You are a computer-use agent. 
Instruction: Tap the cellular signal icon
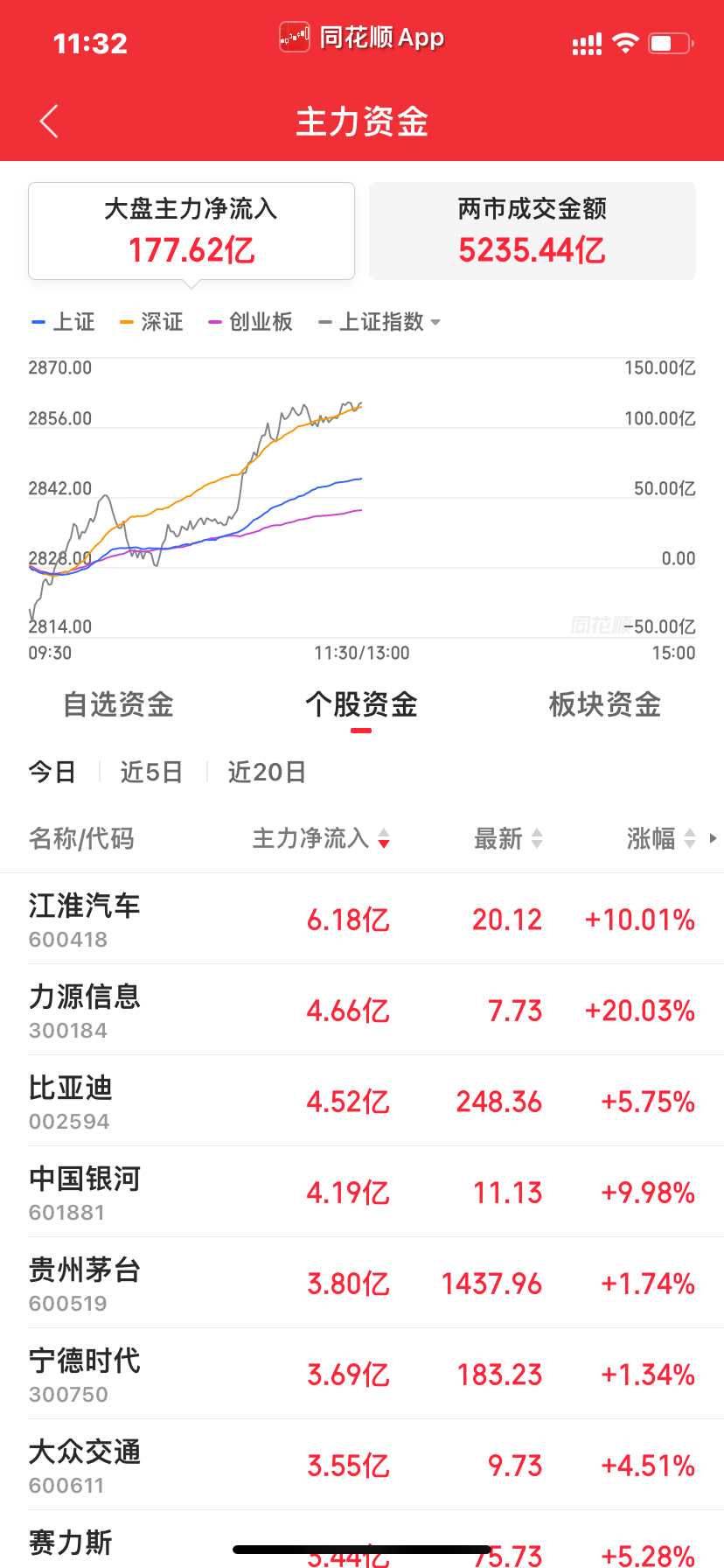coord(586,41)
